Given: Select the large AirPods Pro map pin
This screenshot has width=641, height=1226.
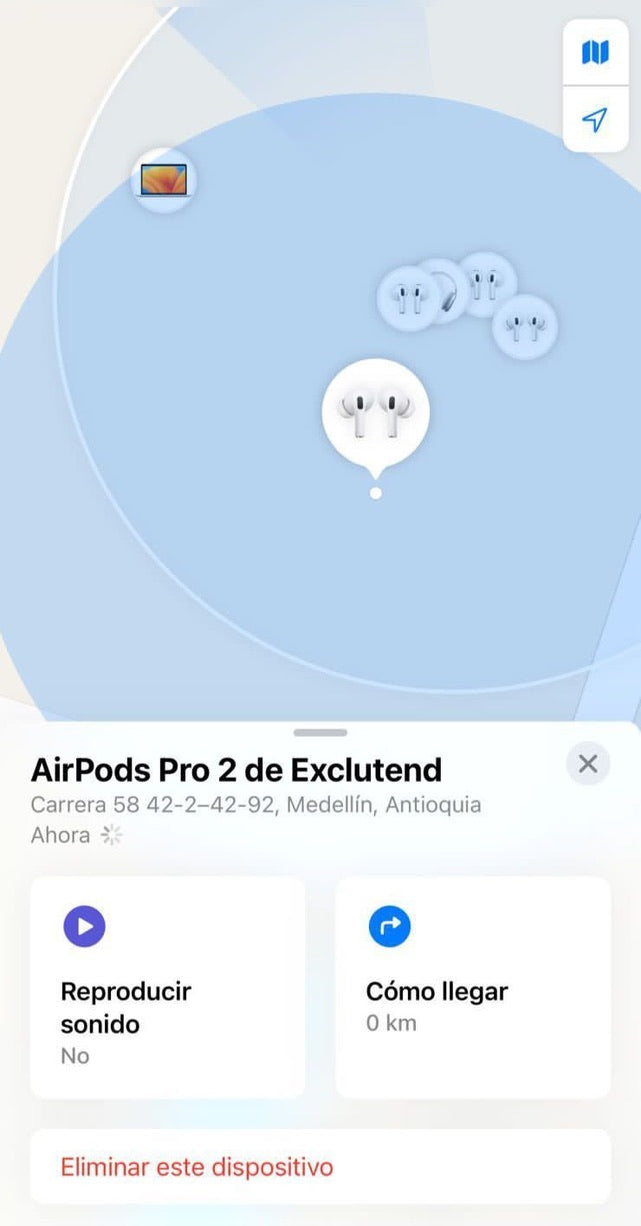Looking at the screenshot, I should 375,412.
